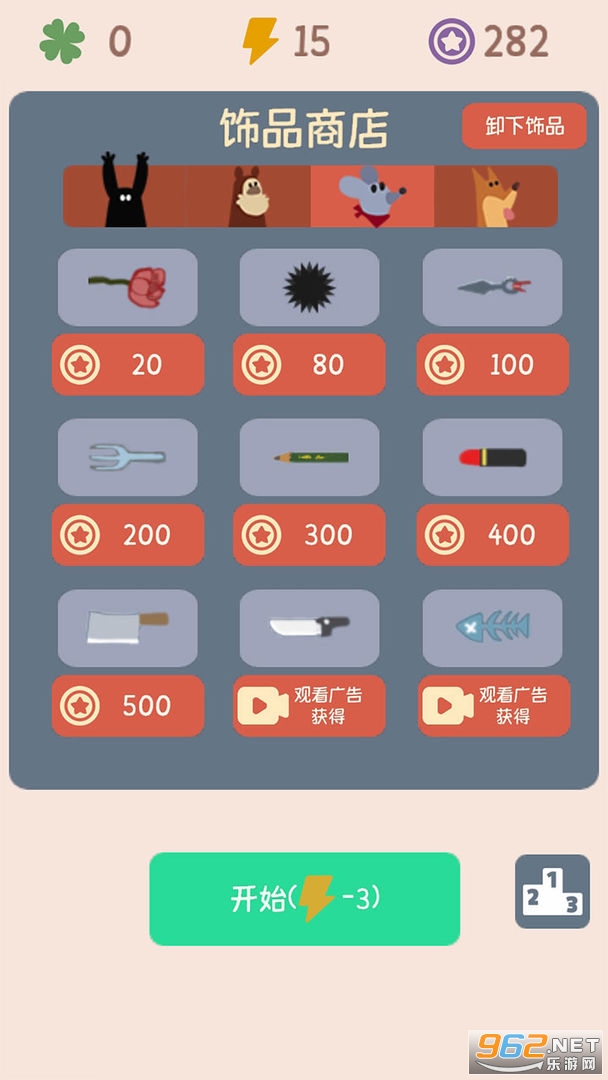608x1080 pixels.
Task: Watch an ad to get the kitchen knife
Action: (309, 706)
